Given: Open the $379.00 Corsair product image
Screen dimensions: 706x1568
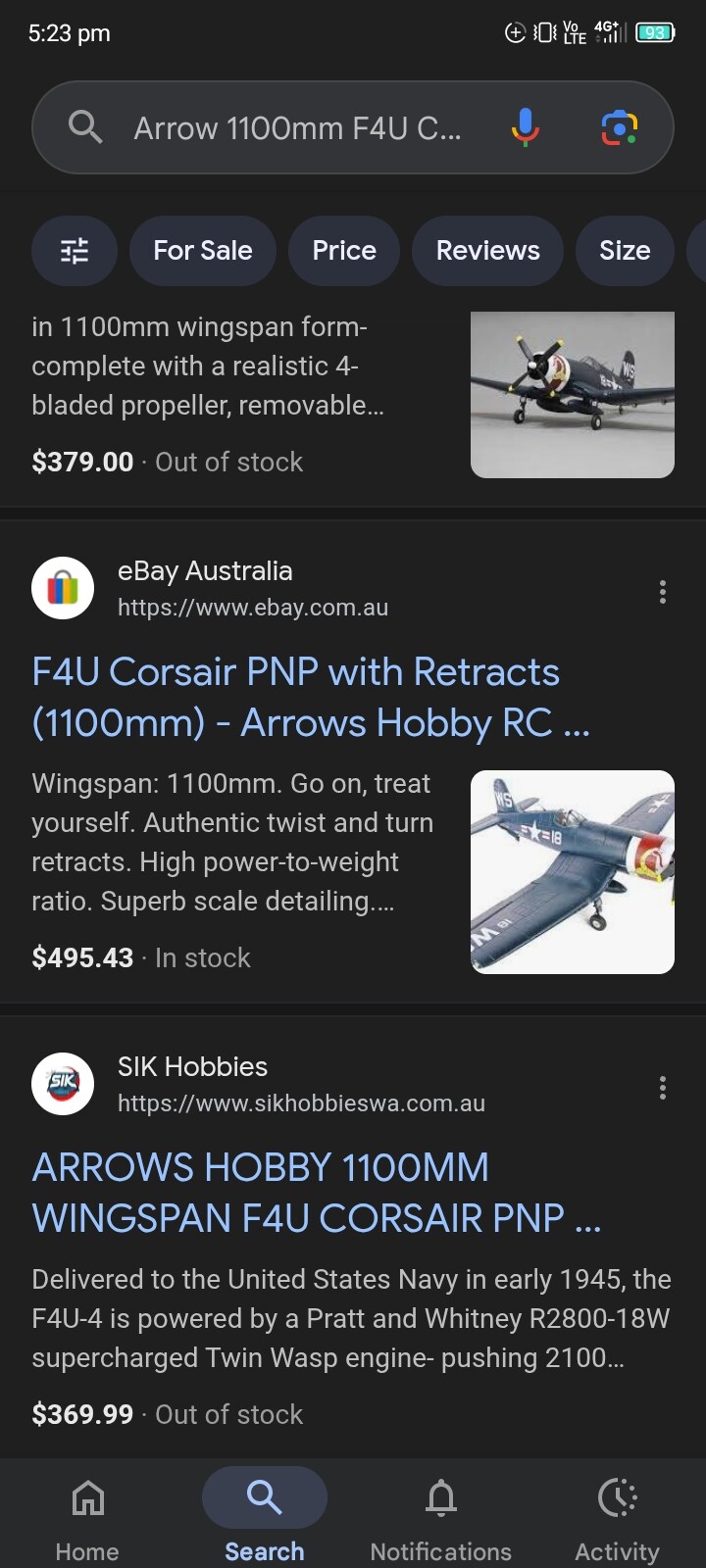Looking at the screenshot, I should click(x=572, y=395).
